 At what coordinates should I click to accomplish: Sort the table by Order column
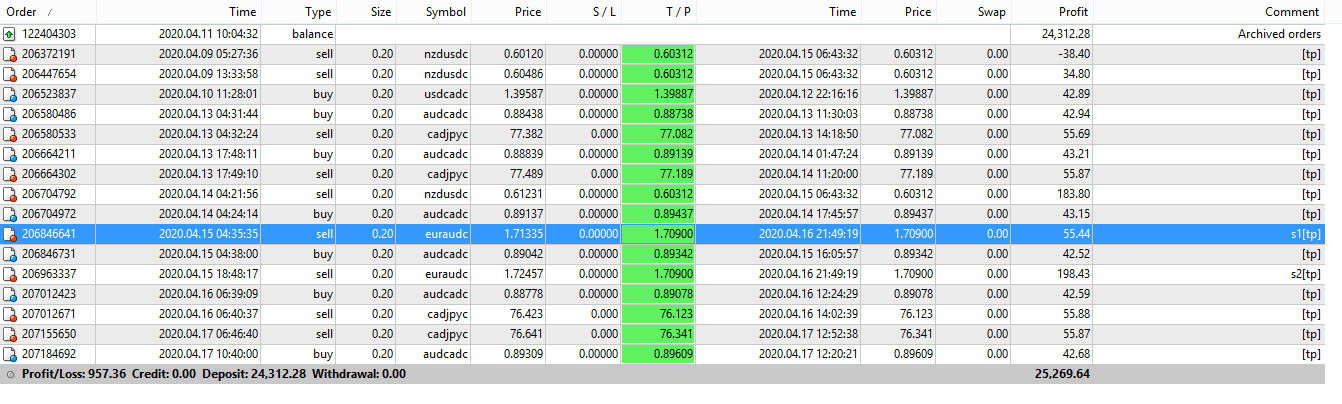coord(22,12)
